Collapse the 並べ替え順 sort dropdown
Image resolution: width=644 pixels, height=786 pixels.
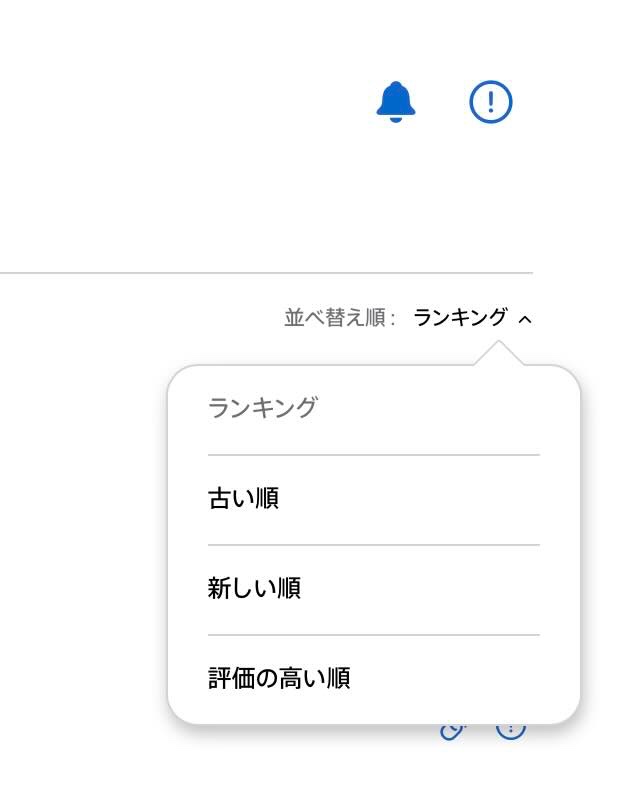[x=472, y=318]
